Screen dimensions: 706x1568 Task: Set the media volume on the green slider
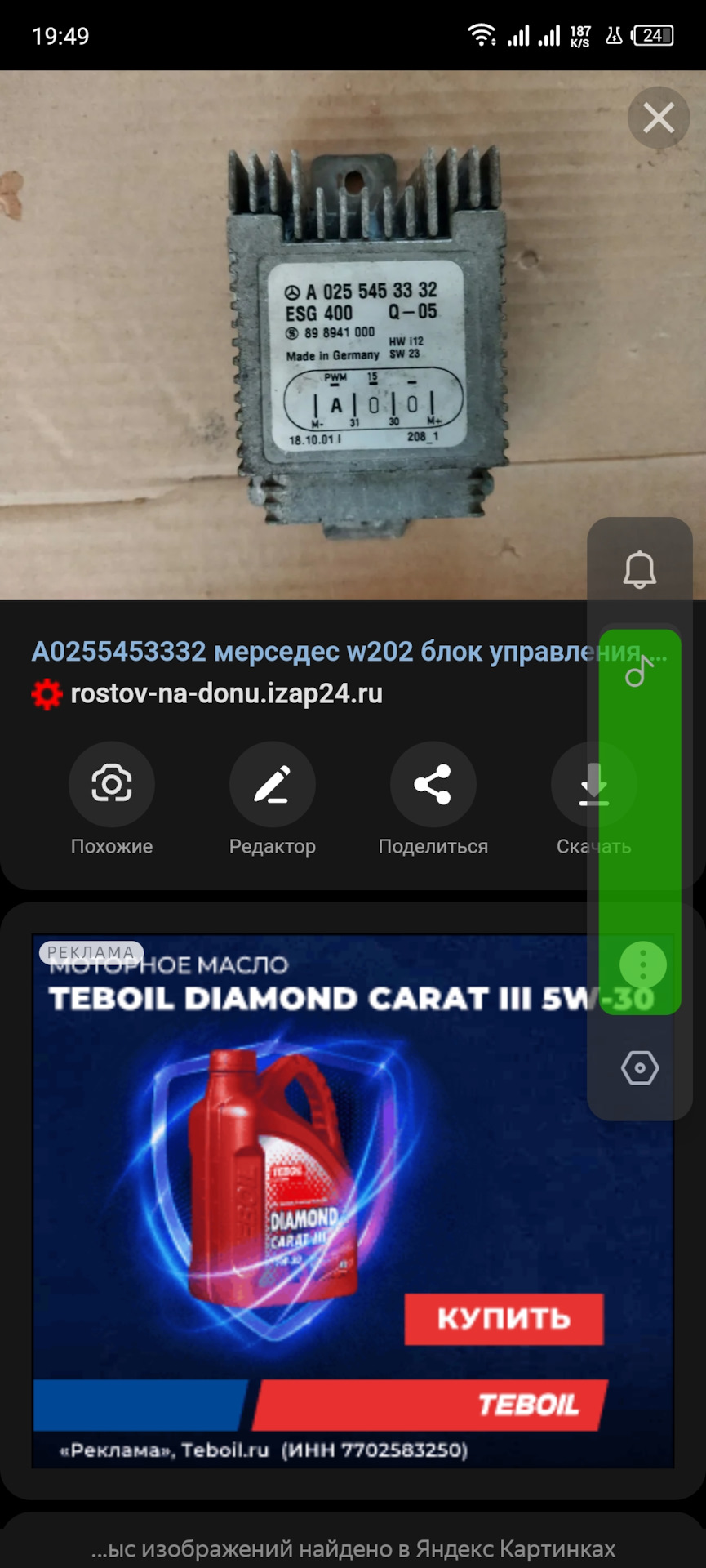[640, 817]
